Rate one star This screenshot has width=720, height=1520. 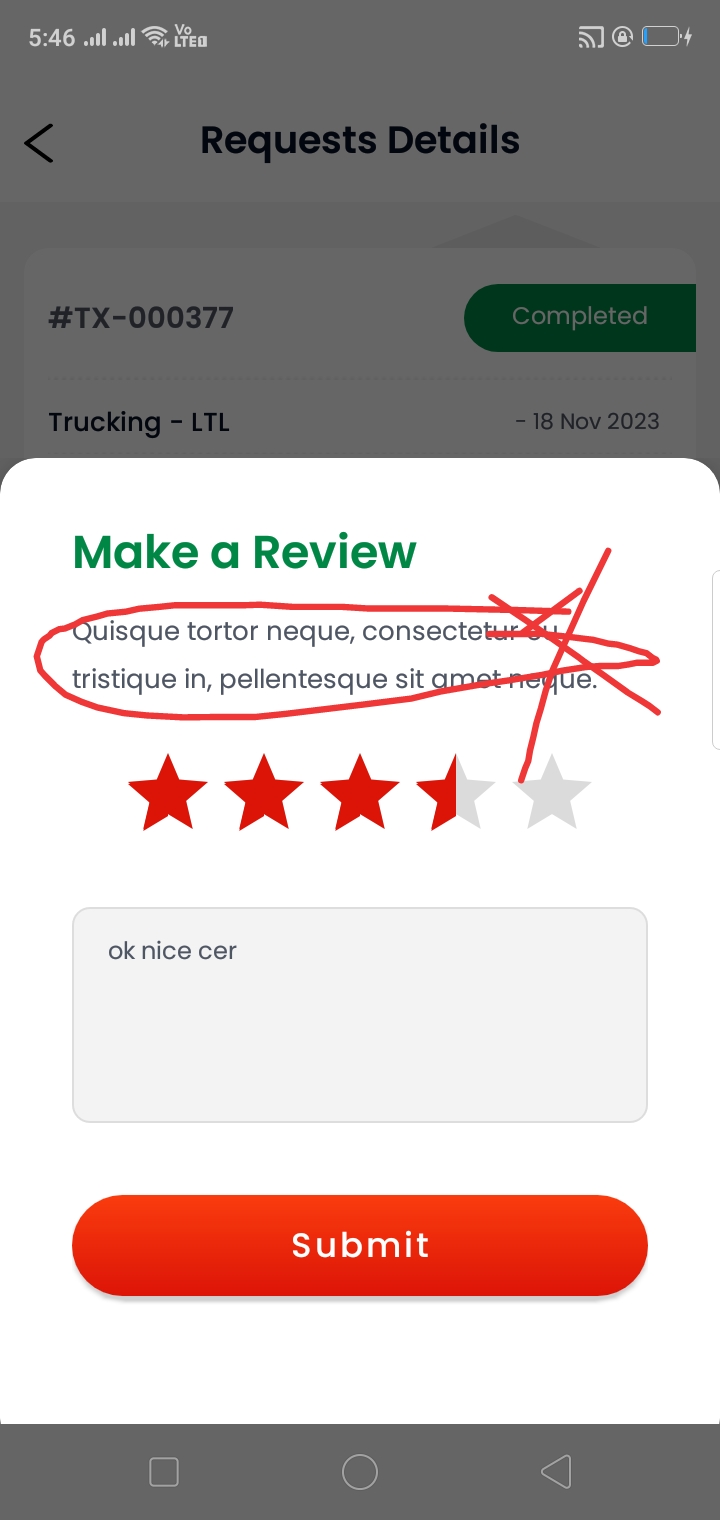[168, 793]
